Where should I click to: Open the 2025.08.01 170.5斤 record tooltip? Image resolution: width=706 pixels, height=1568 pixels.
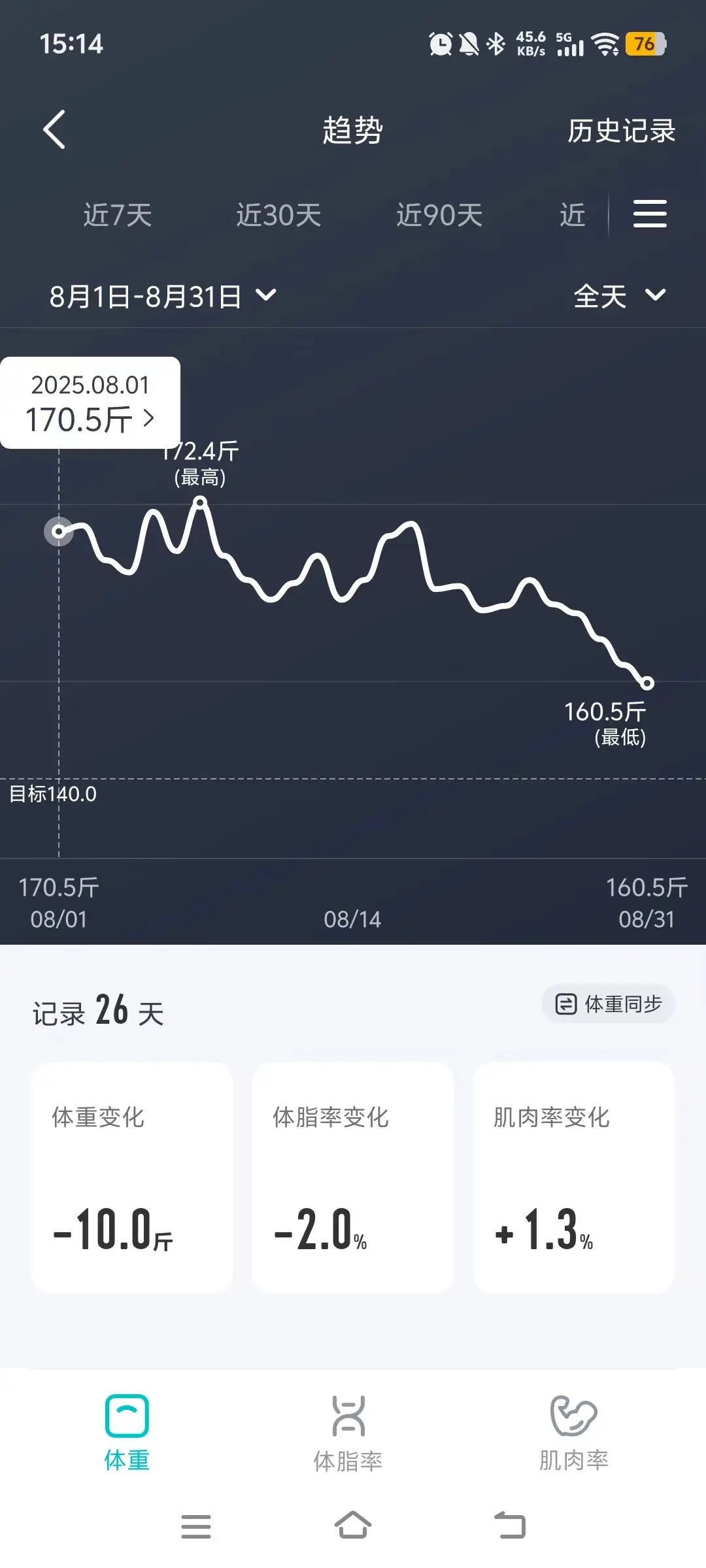coord(90,402)
